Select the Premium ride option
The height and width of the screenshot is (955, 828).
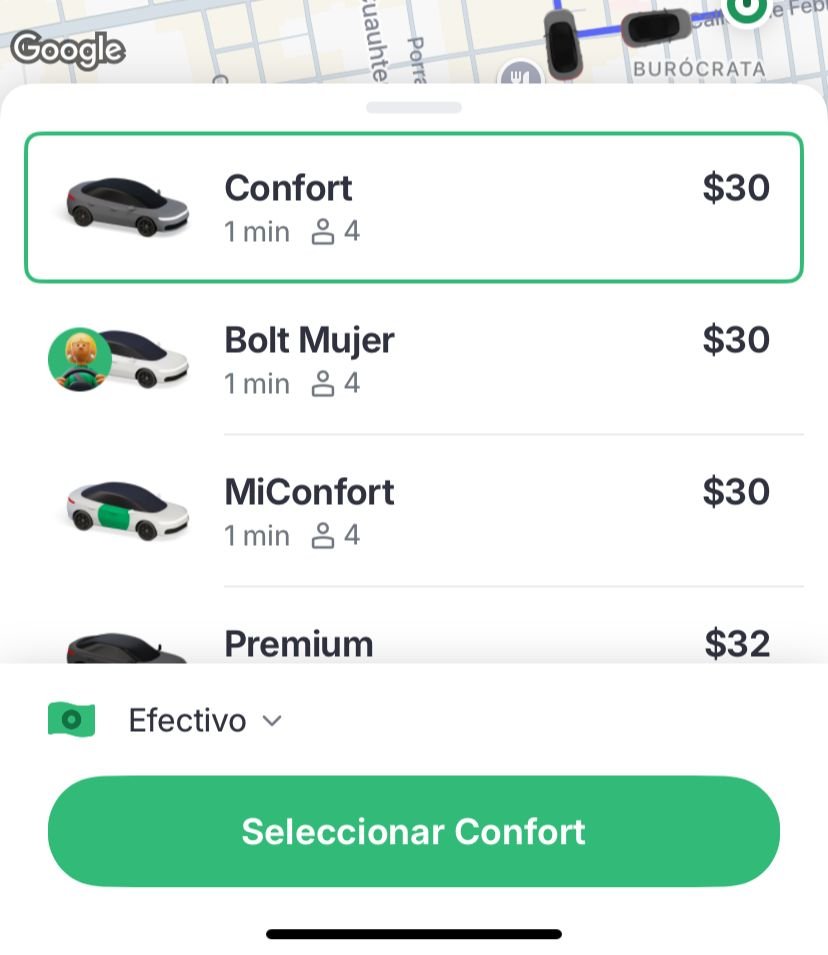click(x=413, y=643)
